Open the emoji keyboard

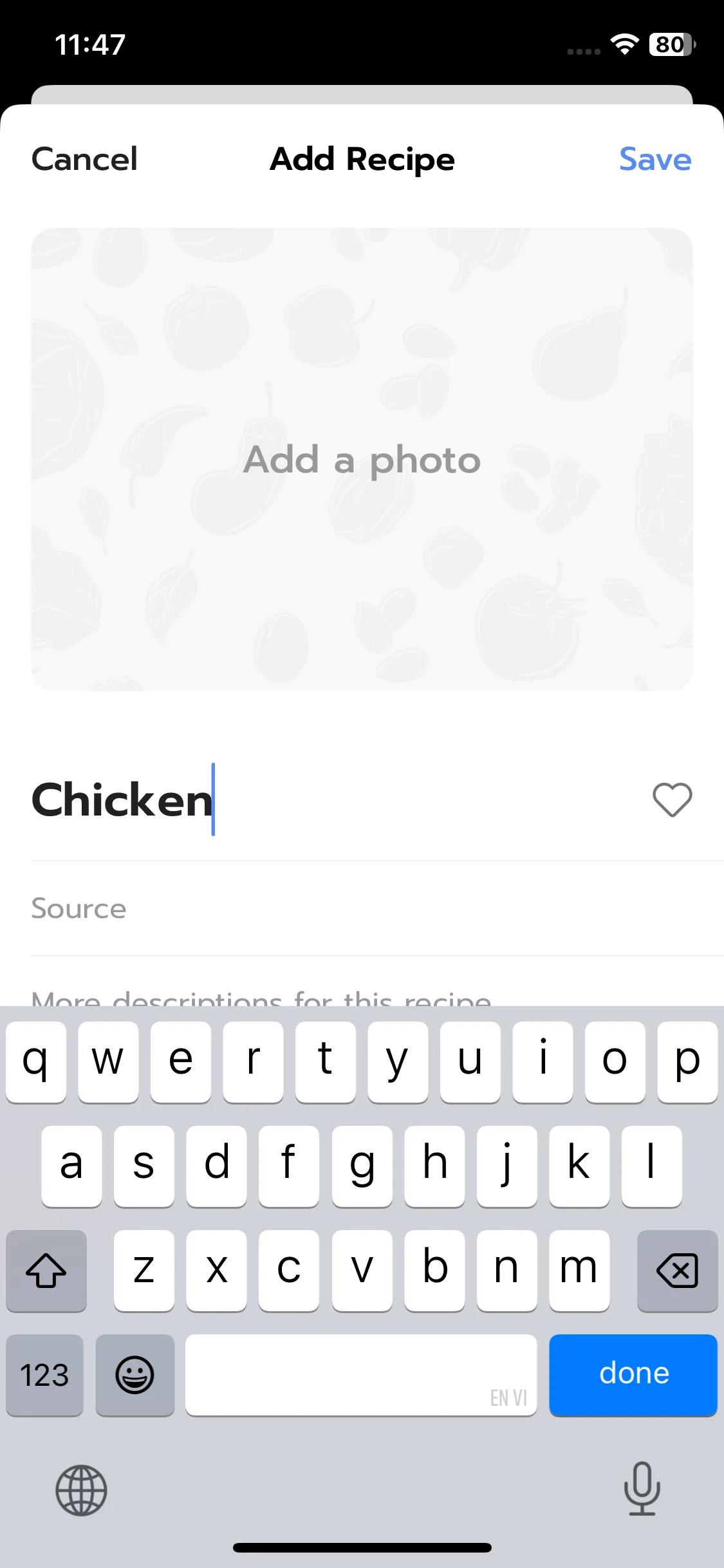click(x=135, y=1374)
